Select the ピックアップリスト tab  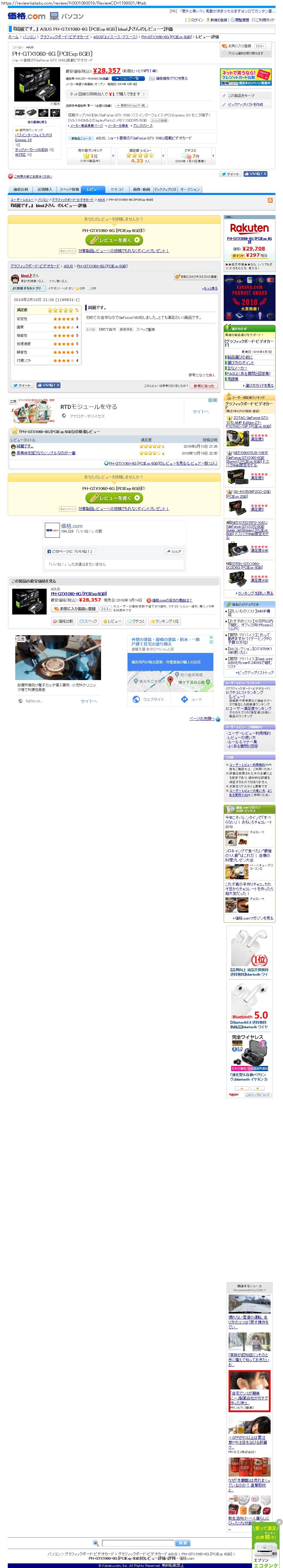[x=165, y=189]
